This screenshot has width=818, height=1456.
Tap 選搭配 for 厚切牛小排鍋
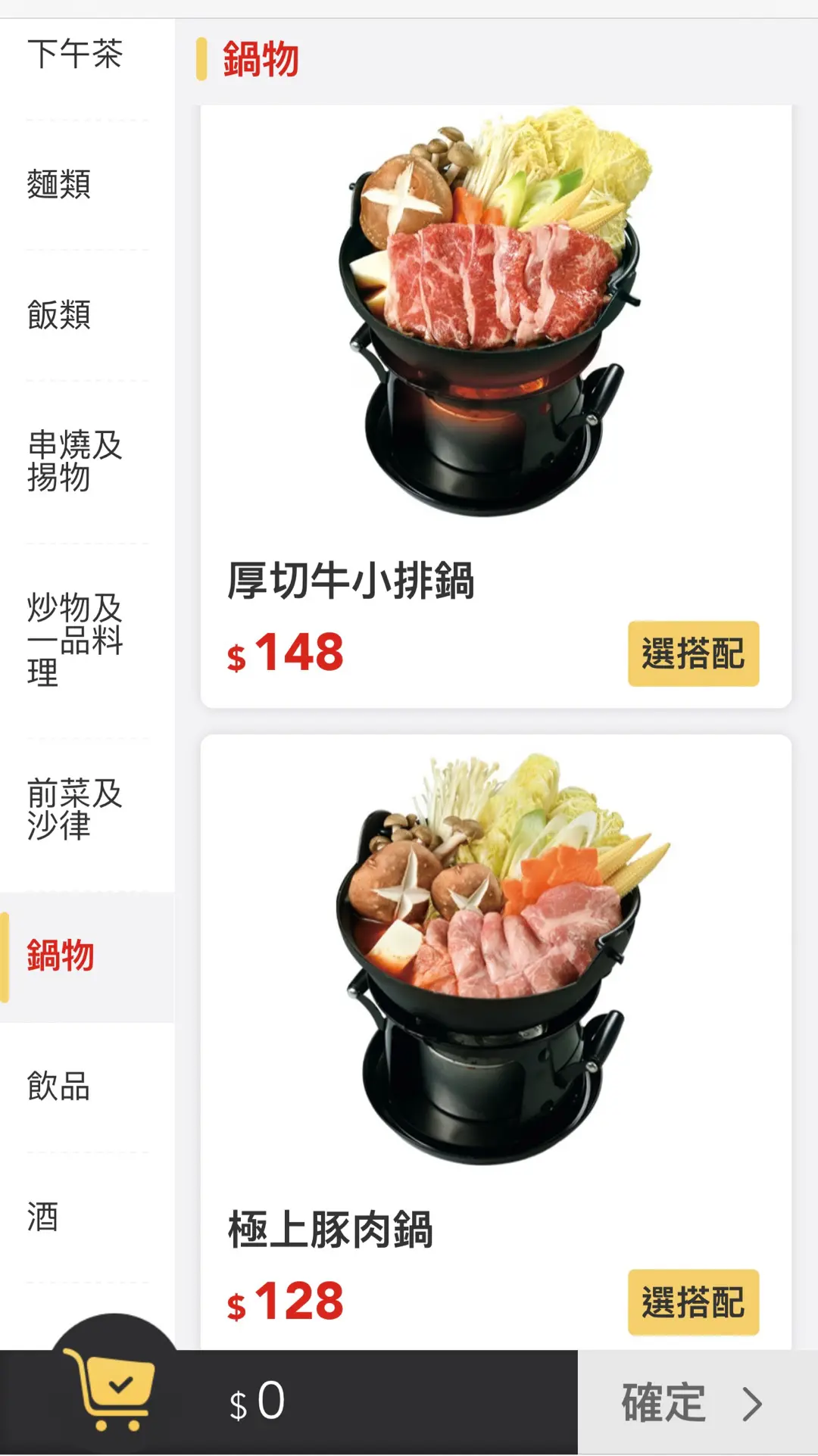coord(692,654)
